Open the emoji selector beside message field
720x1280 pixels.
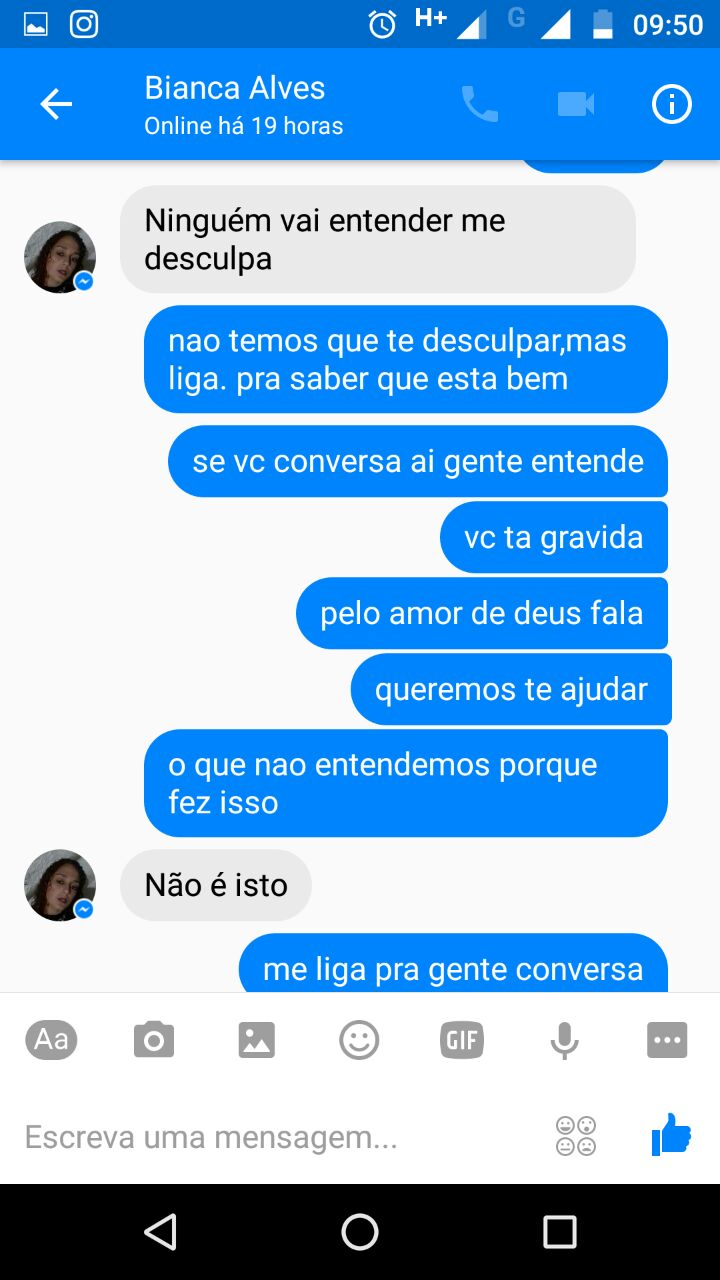point(576,1136)
